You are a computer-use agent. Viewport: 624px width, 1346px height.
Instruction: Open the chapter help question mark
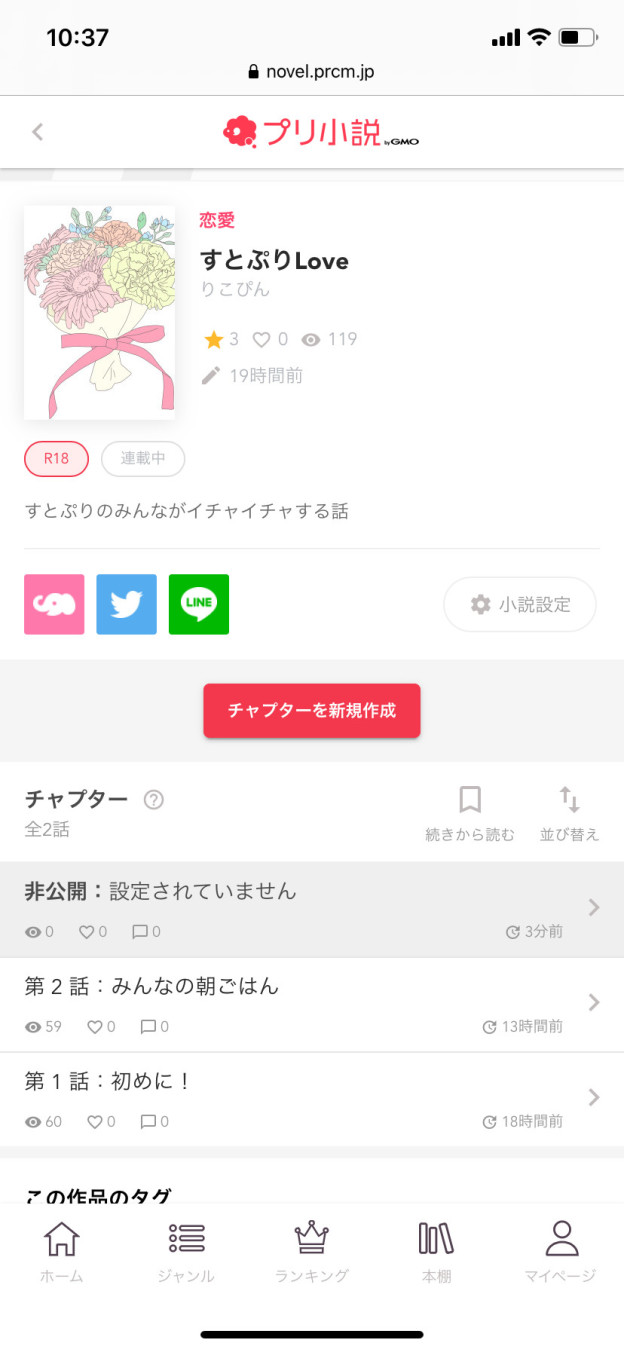(x=154, y=800)
